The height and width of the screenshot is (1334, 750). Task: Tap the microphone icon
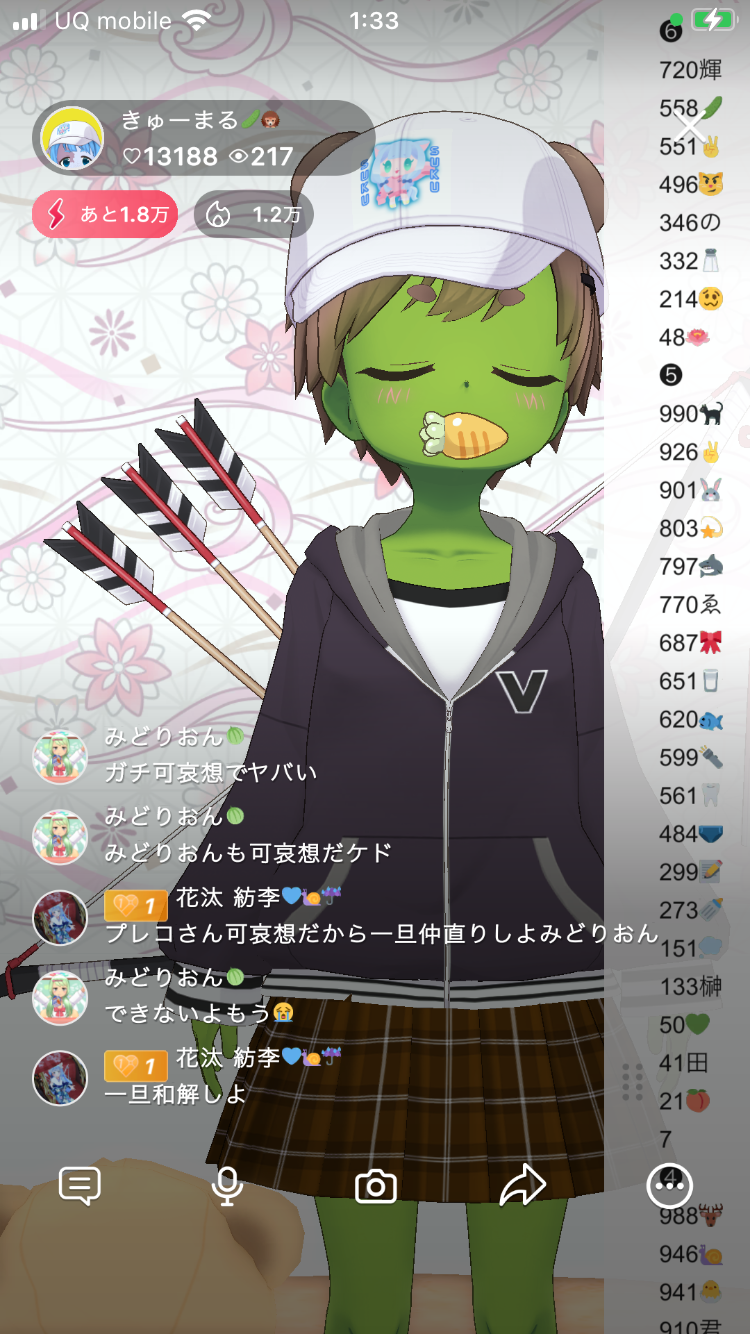click(227, 1186)
